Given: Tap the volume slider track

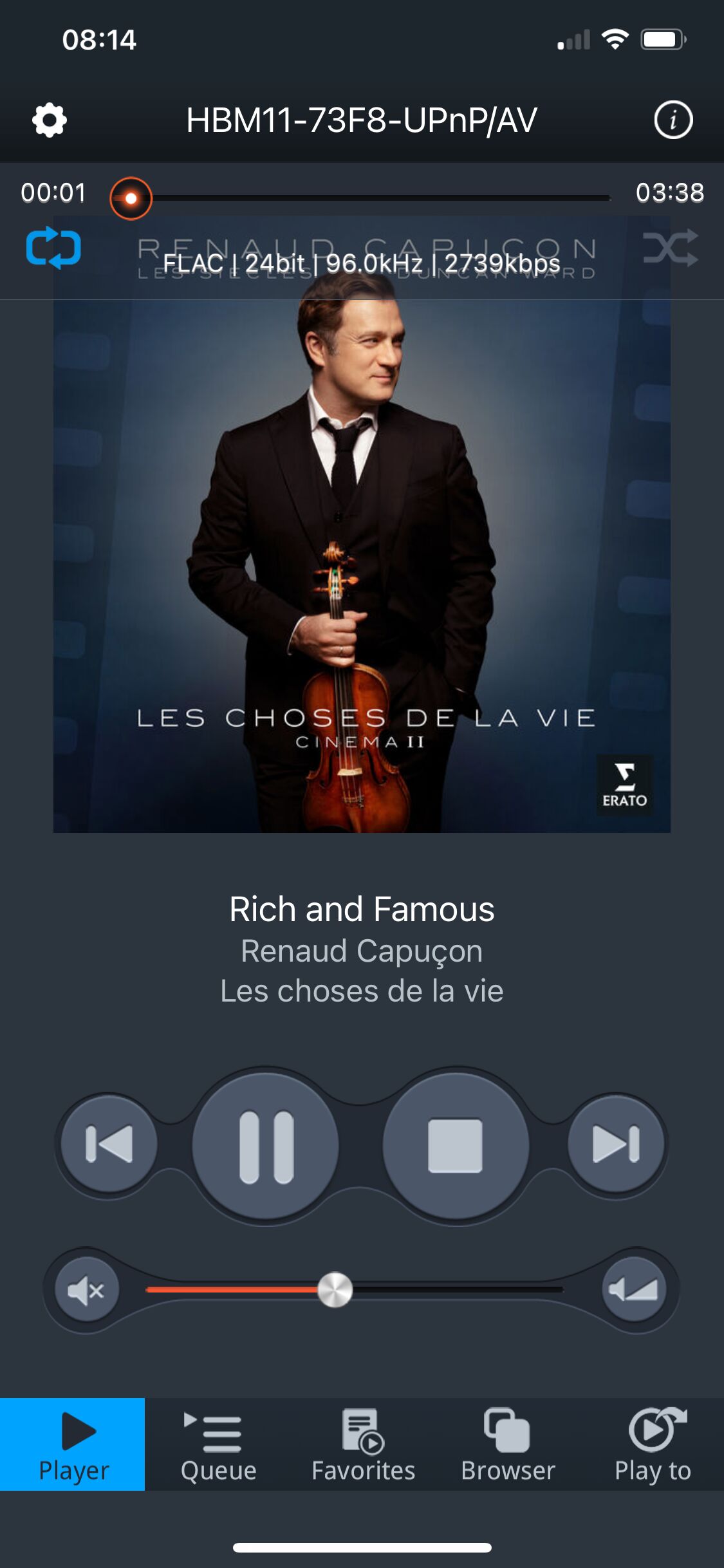Looking at the screenshot, I should [x=355, y=1289].
